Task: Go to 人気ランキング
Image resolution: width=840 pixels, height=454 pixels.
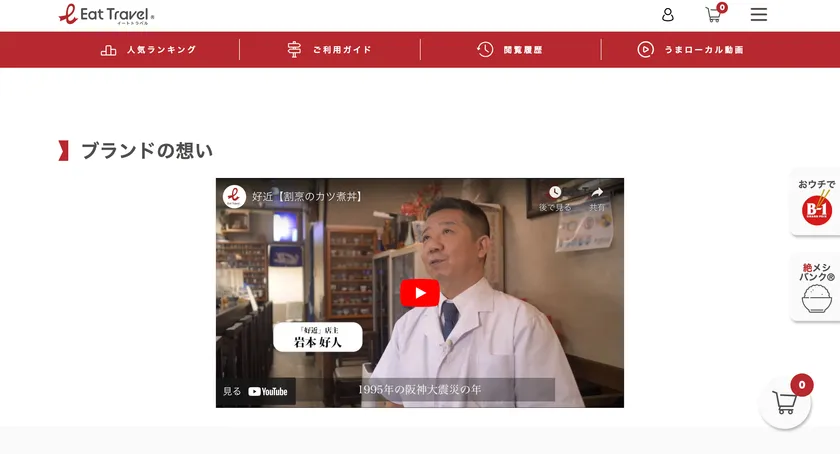Action: click(x=149, y=50)
